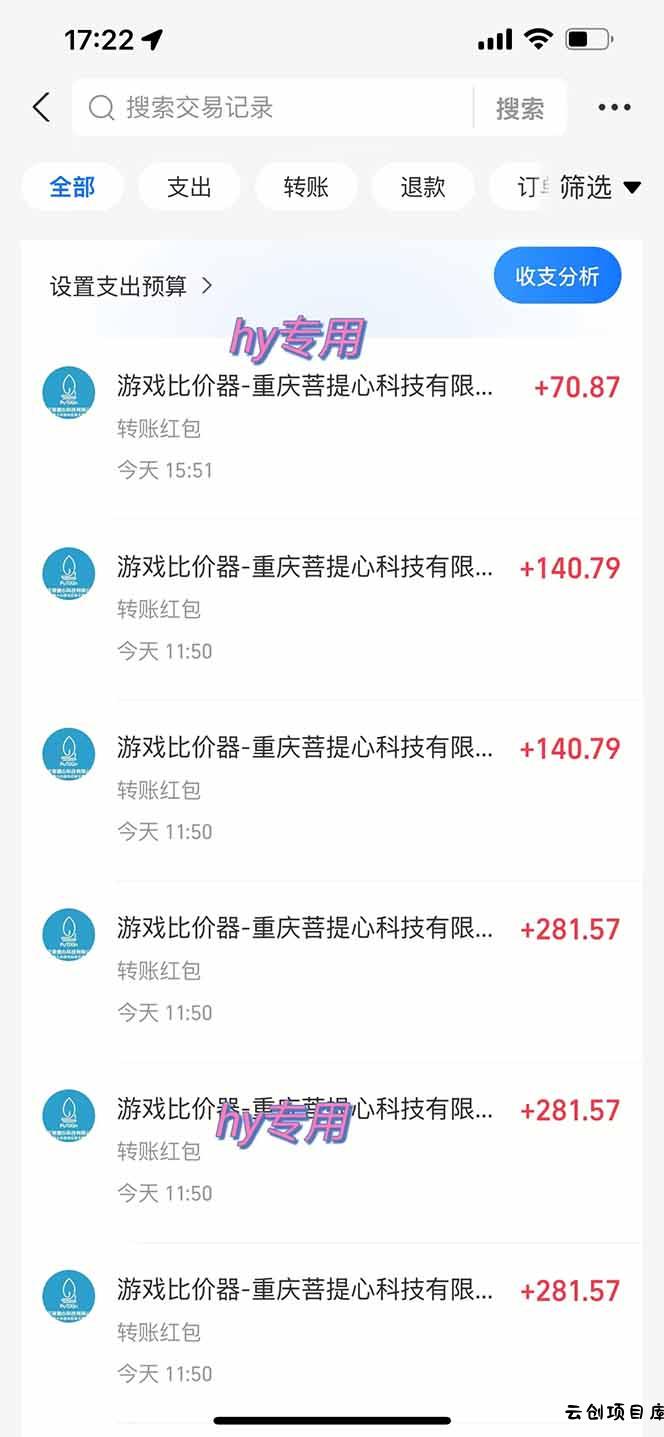Open 设置支出预算
The image size is (664, 1437).
131,286
